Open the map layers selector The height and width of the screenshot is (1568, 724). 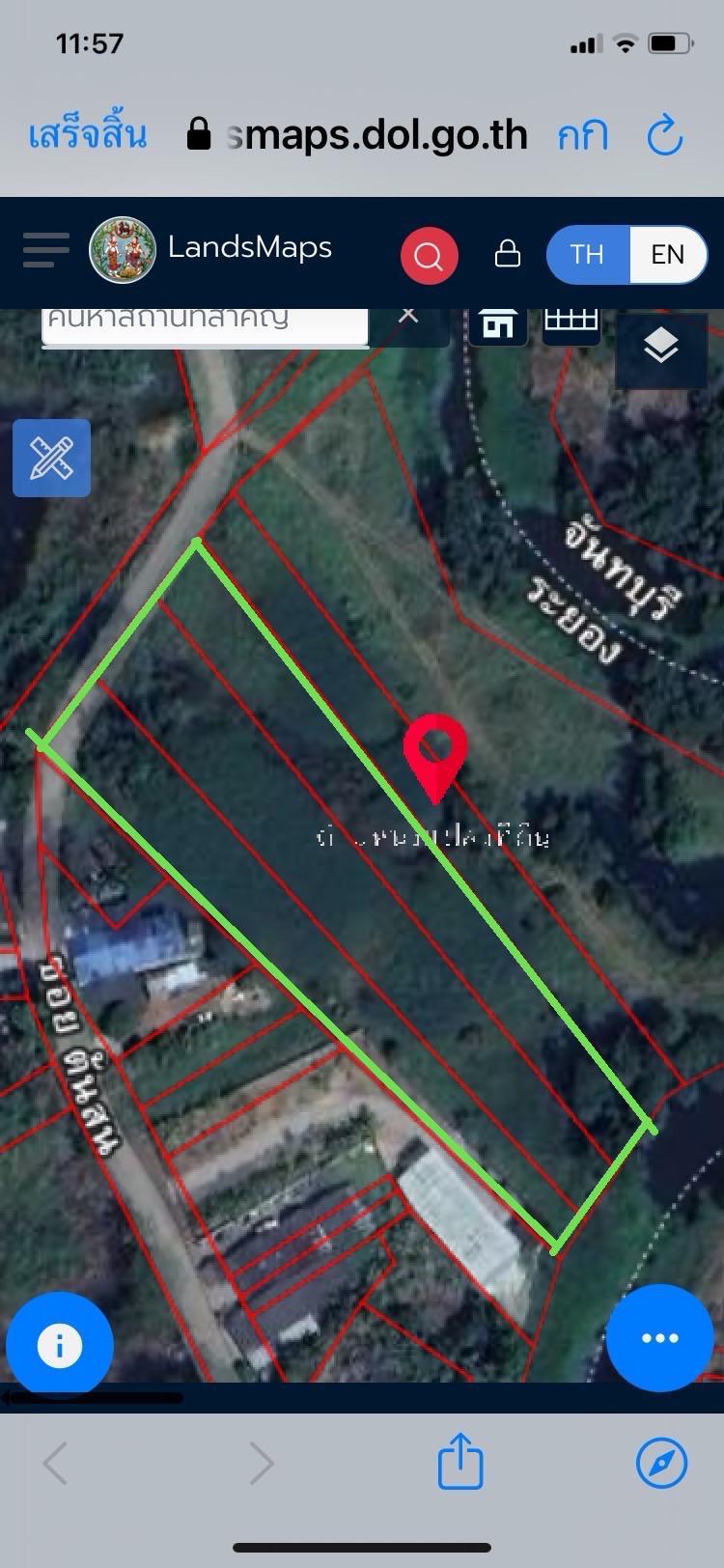(660, 347)
